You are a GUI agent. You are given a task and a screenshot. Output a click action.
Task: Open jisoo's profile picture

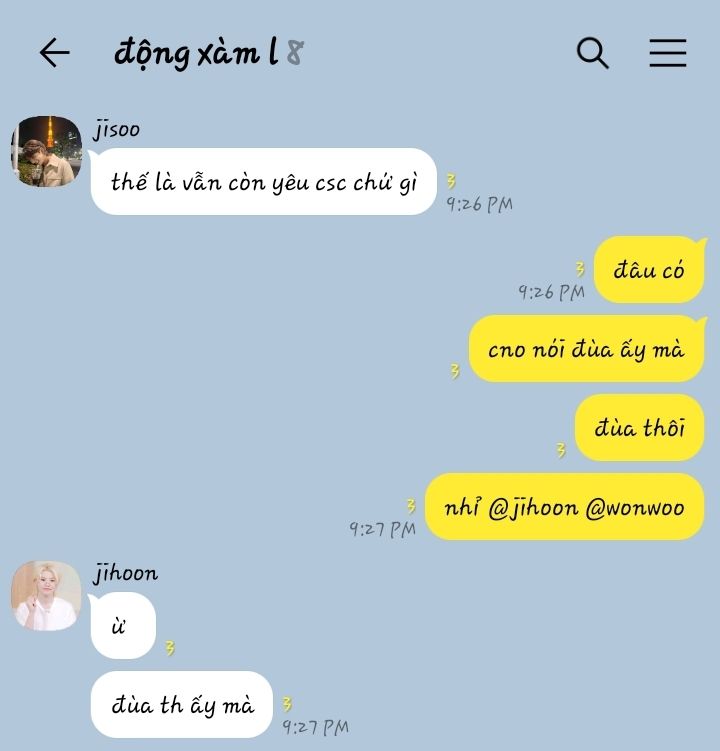tap(46, 151)
